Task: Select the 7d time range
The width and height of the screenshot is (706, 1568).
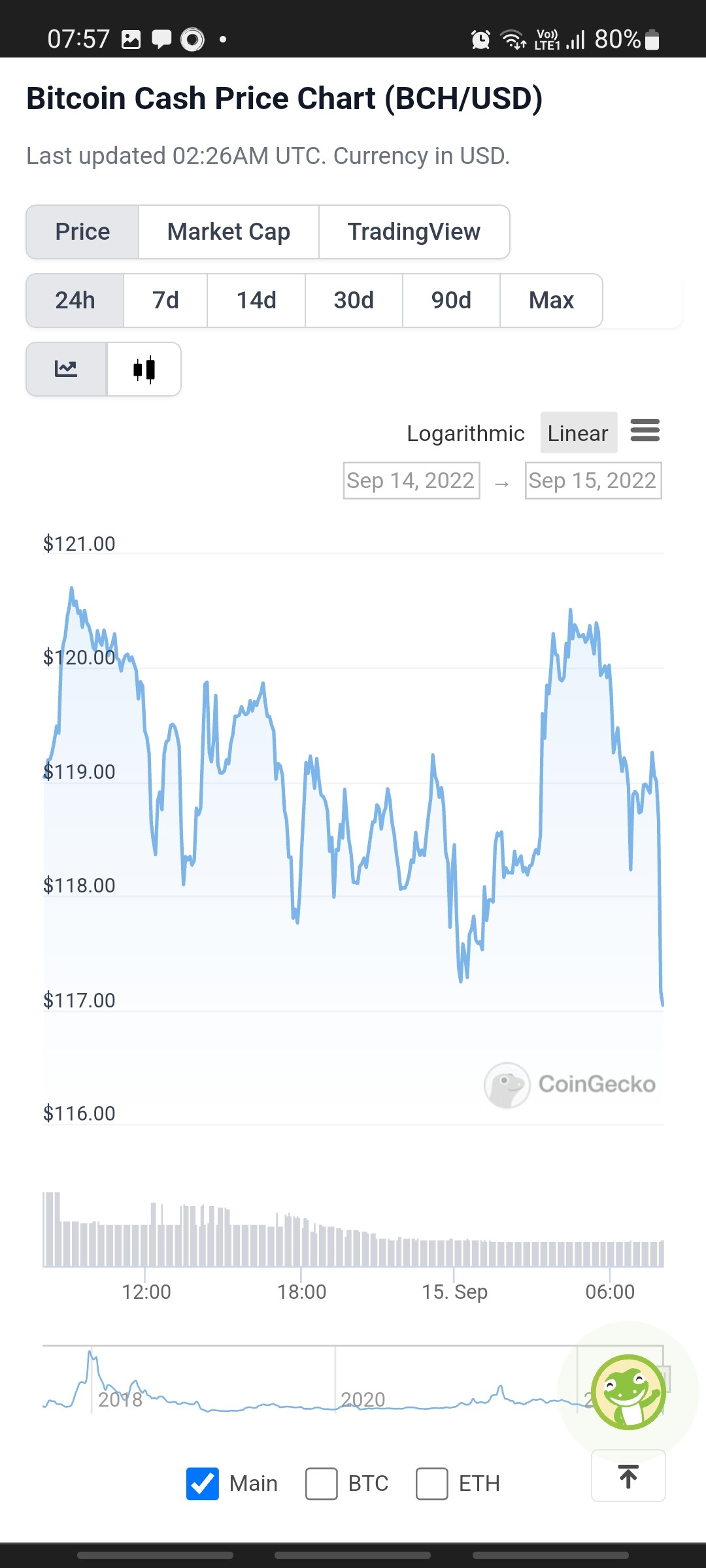Action: 165,301
